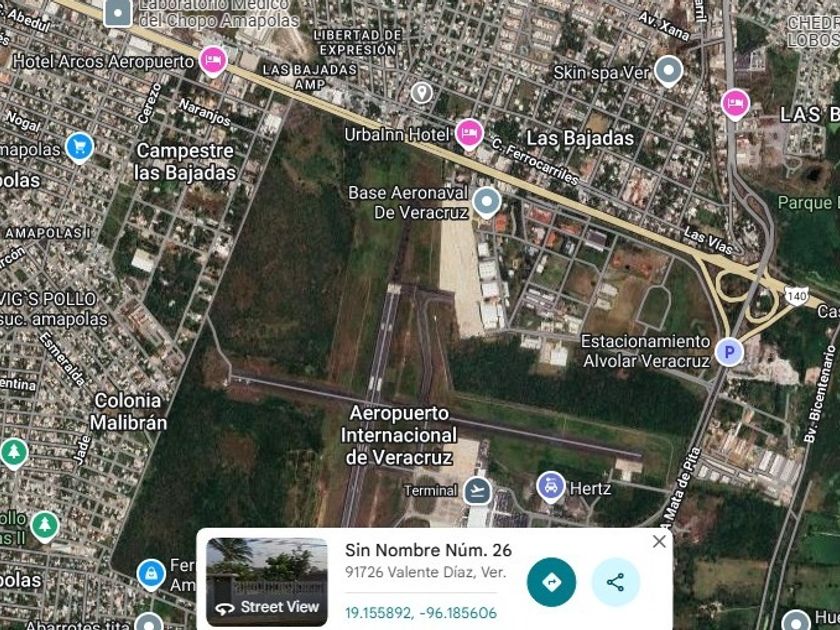Image resolution: width=840 pixels, height=630 pixels.
Task: Close the location info card
Action: tap(659, 542)
